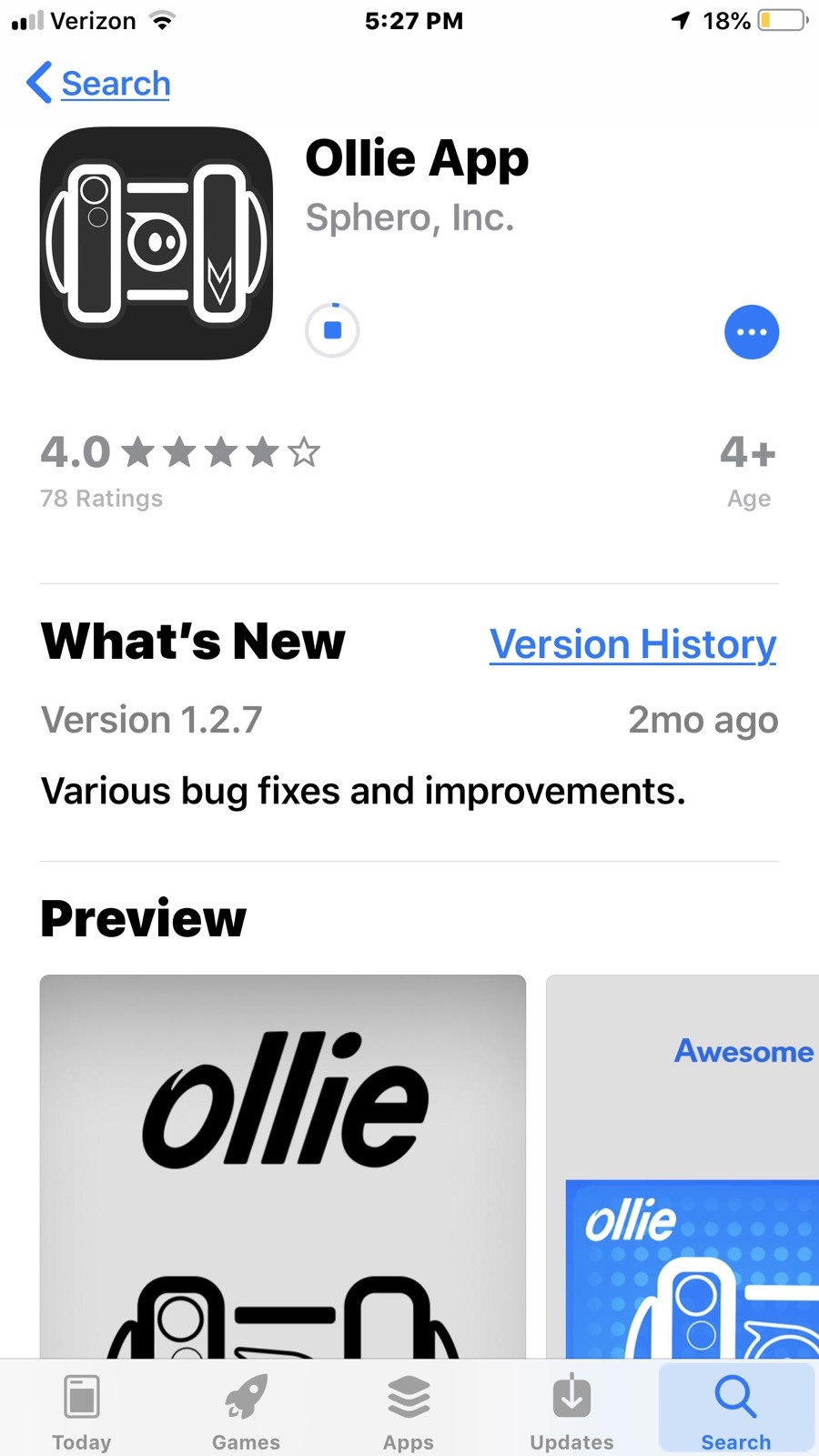This screenshot has width=819, height=1456.
Task: Switch to the Today tab
Action: (x=82, y=1411)
